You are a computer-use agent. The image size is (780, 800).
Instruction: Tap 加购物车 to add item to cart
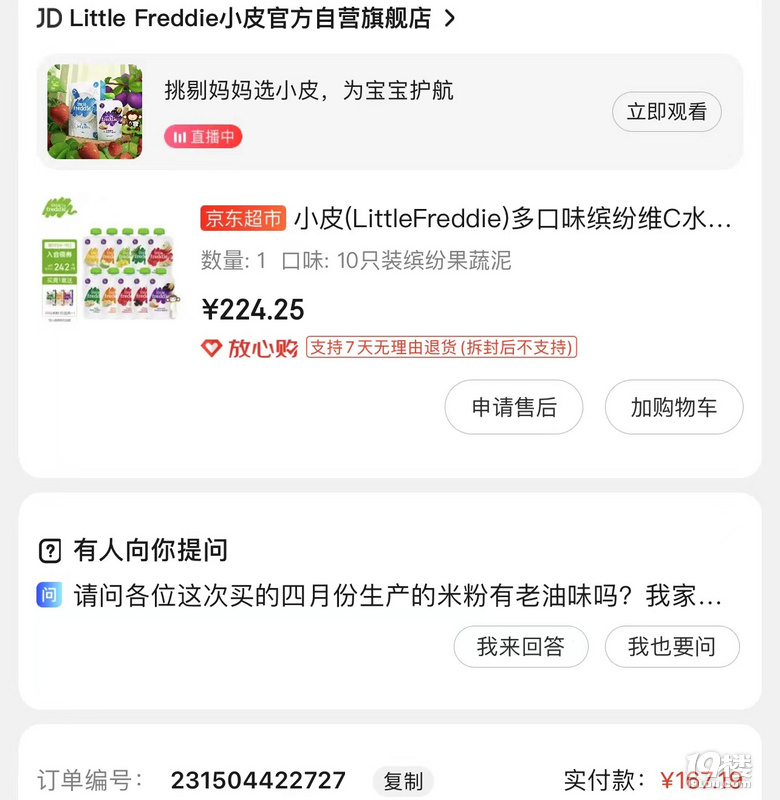tap(674, 407)
